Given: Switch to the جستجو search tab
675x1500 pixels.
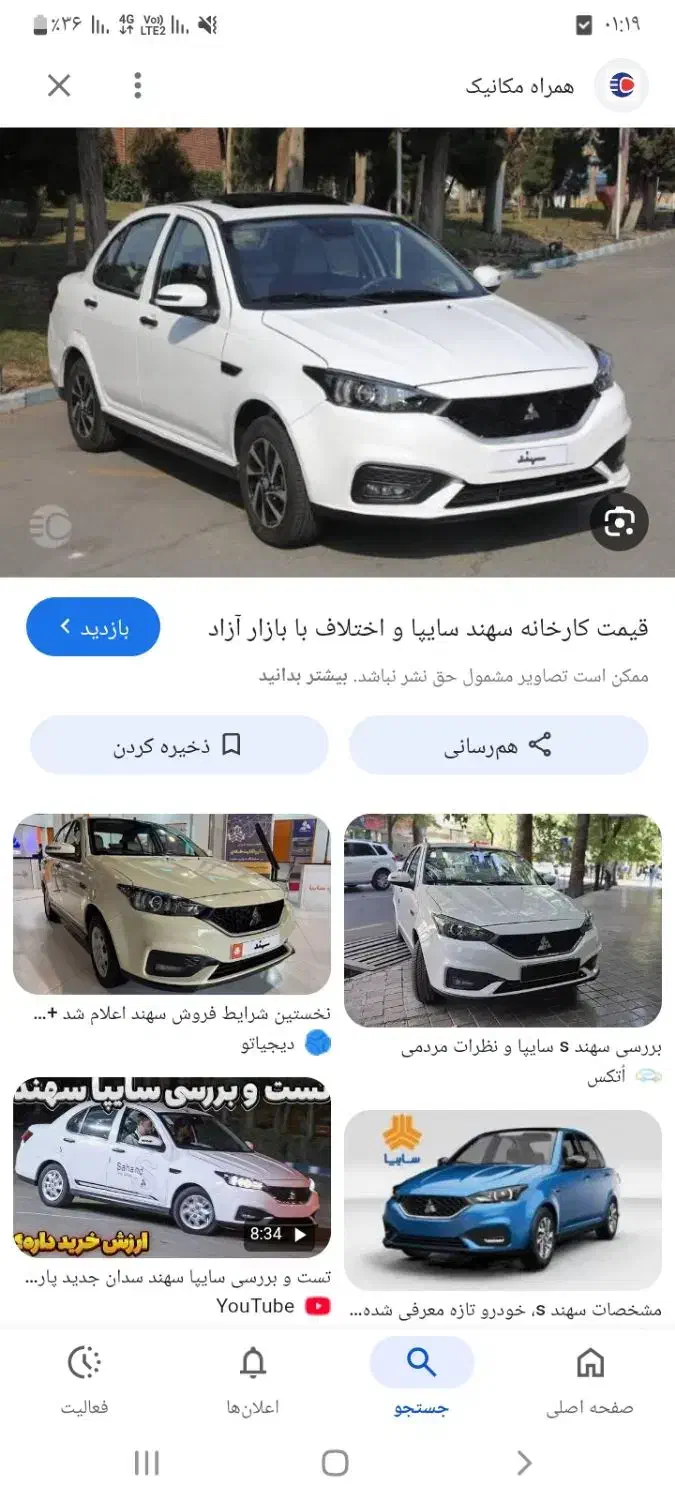Looking at the screenshot, I should pos(421,1380).
